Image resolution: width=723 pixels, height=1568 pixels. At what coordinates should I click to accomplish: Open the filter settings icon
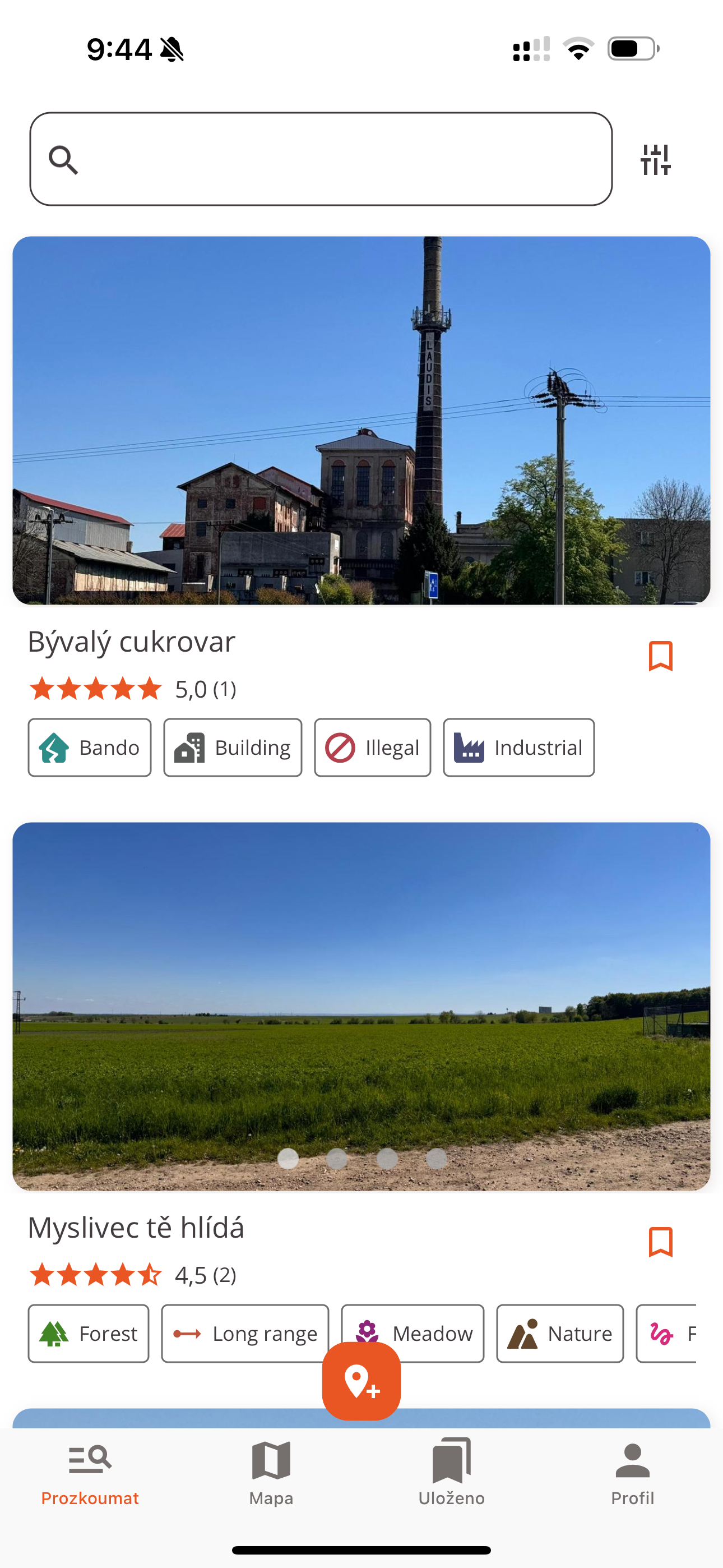(655, 159)
